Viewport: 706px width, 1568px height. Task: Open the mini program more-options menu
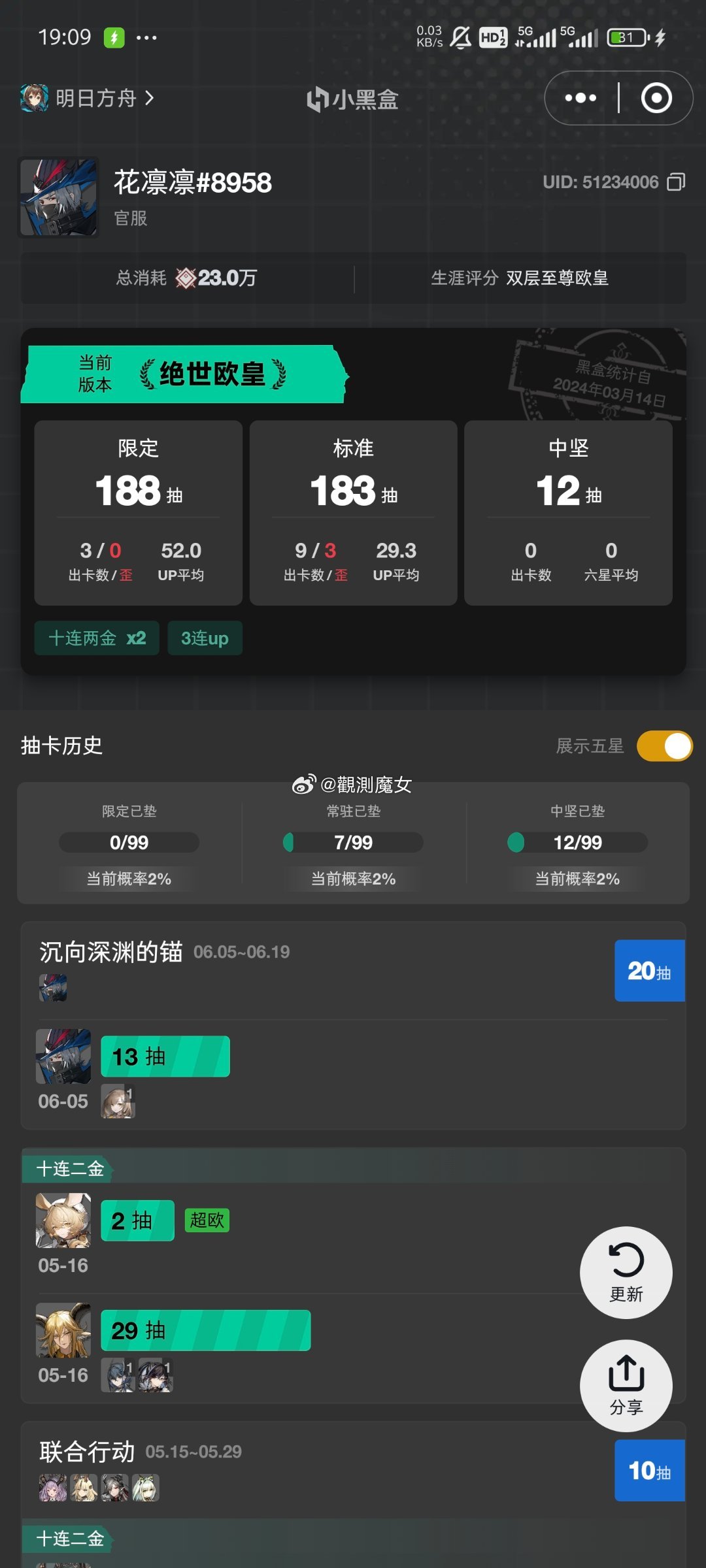coord(580,98)
